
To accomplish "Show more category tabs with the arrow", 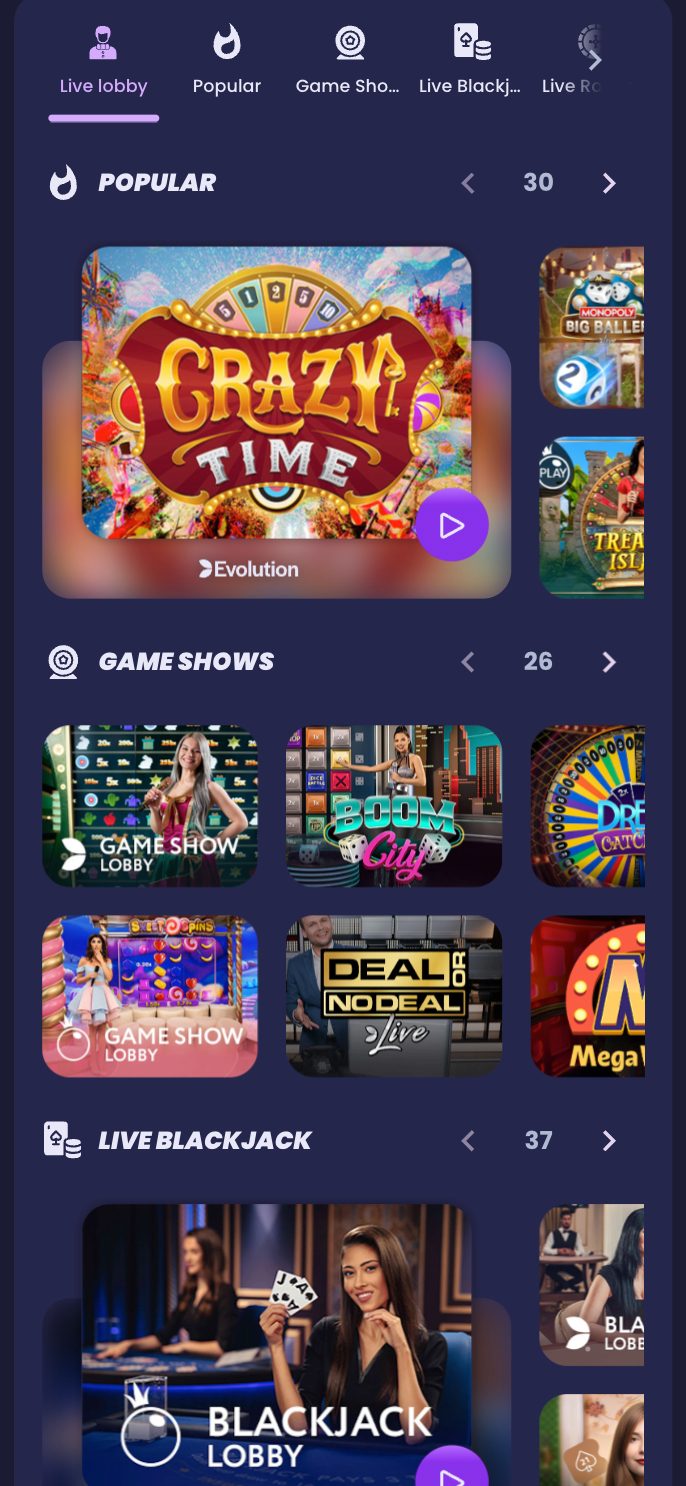I will pyautogui.click(x=595, y=60).
